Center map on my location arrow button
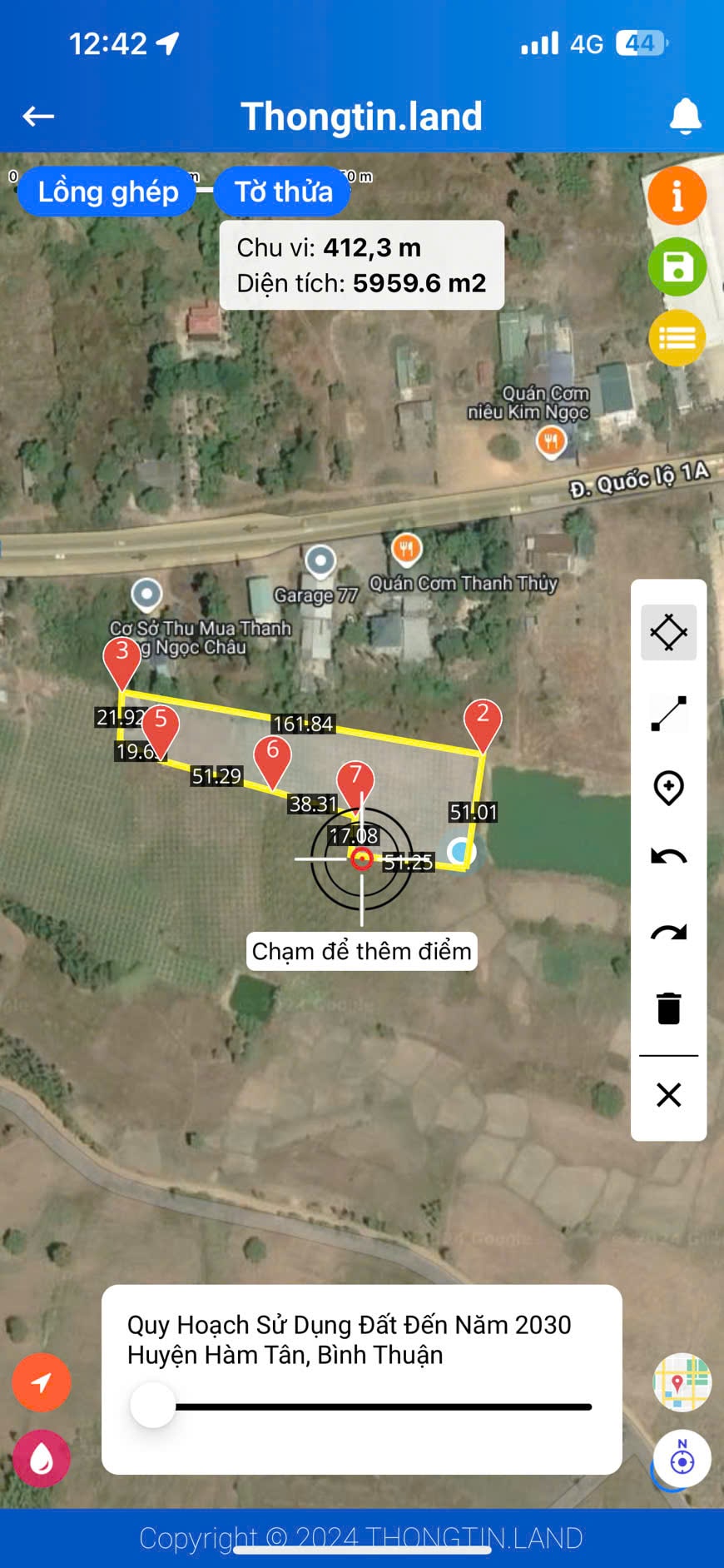 (x=42, y=1382)
